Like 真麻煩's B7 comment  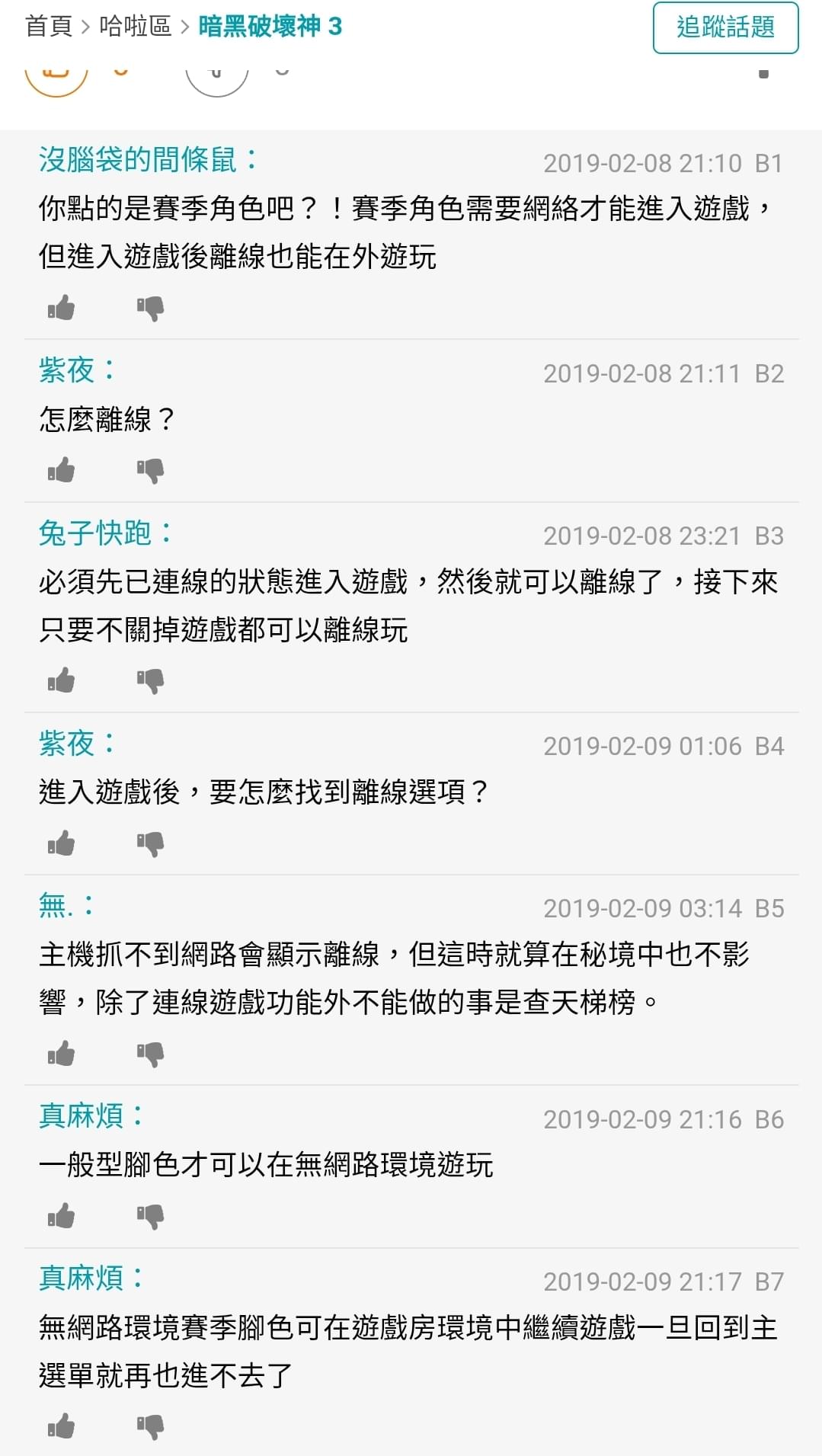62,1426
